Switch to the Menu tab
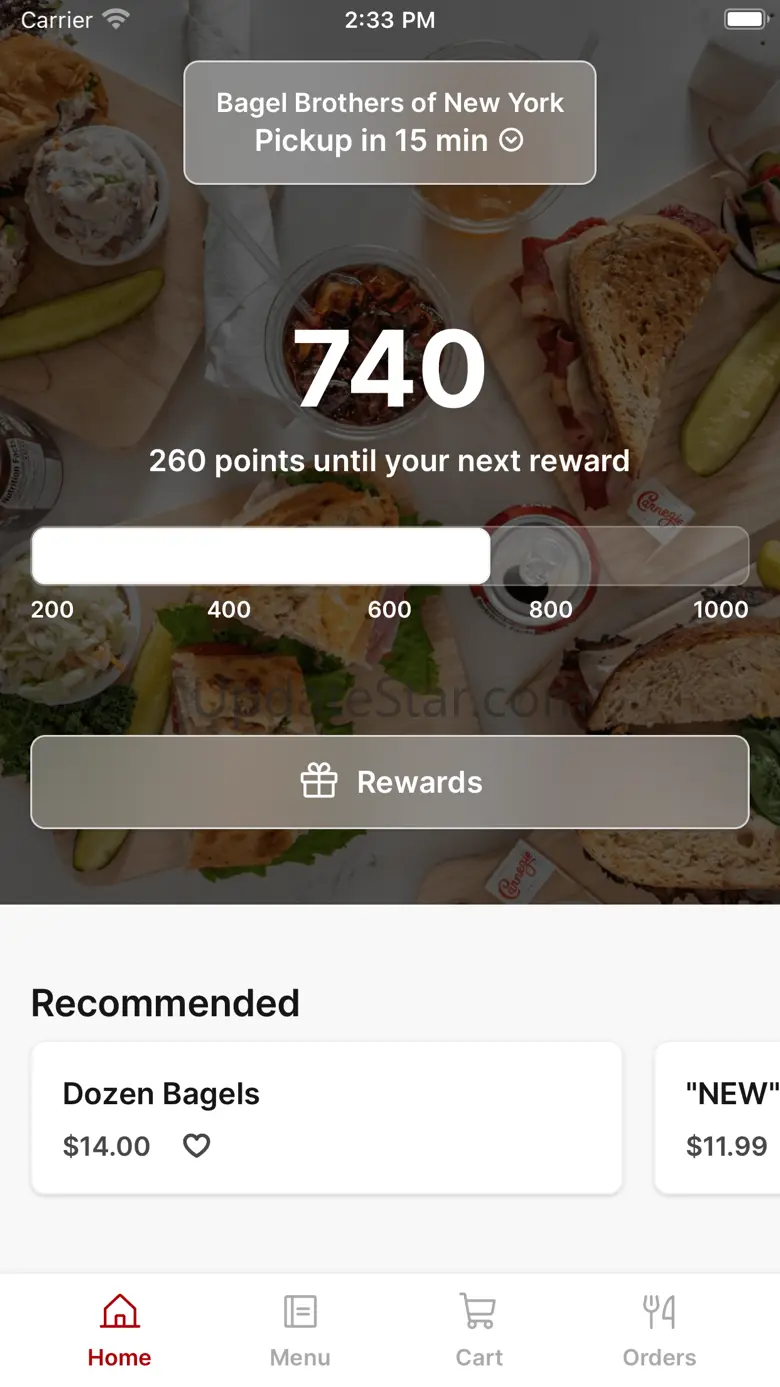The image size is (780, 1387). coord(300,1330)
